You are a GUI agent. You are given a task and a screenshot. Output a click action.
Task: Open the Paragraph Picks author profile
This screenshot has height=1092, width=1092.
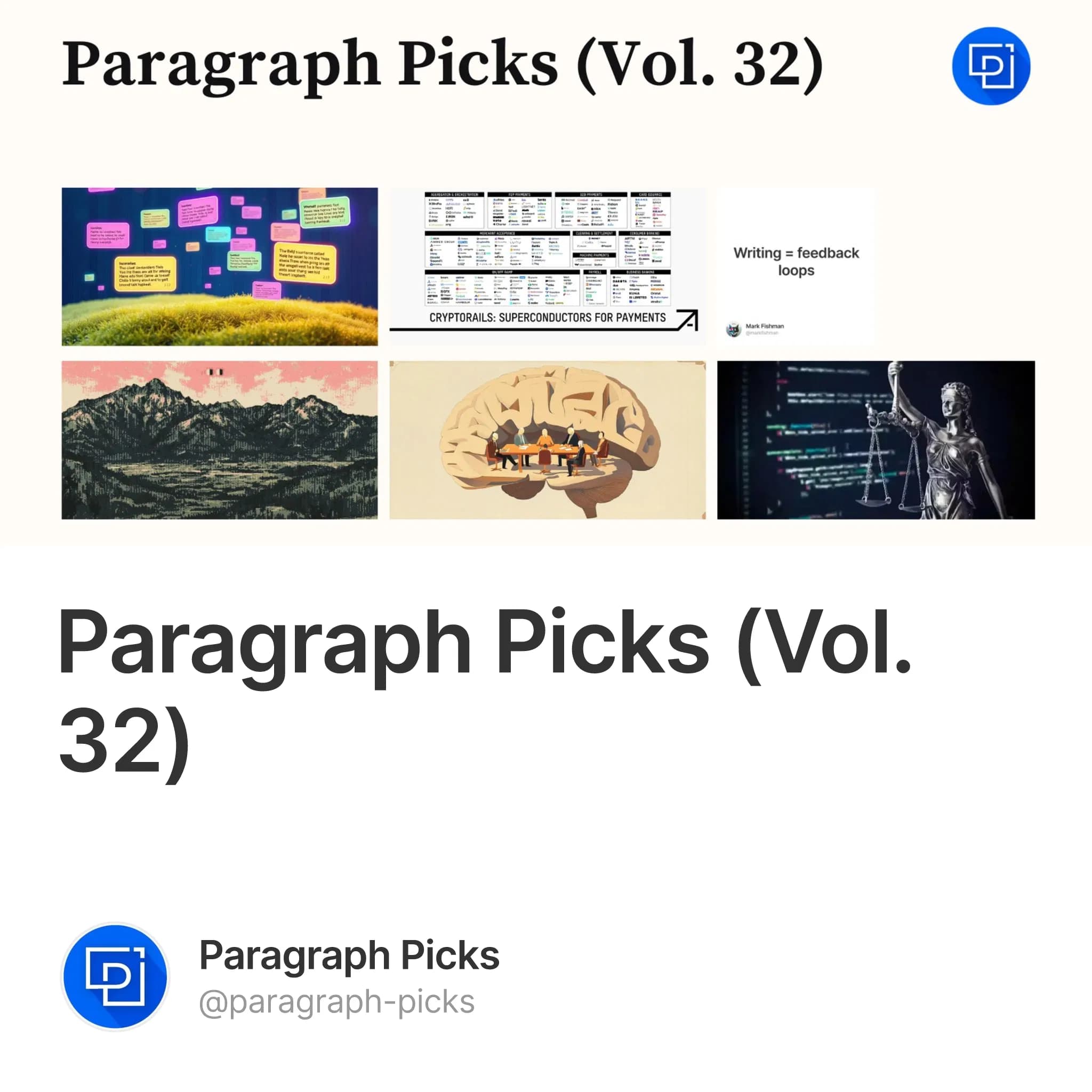pyautogui.click(x=349, y=956)
